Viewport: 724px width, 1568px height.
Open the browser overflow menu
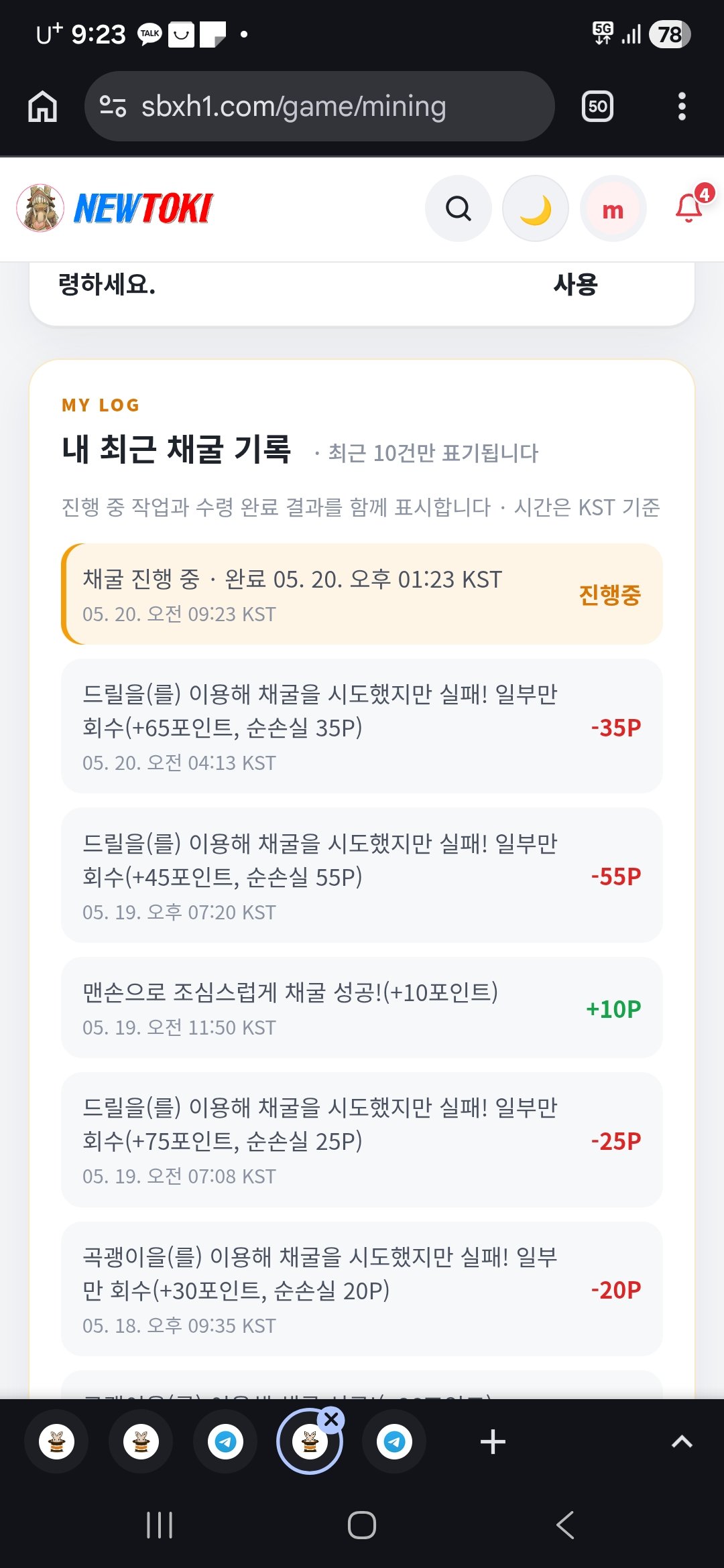(x=682, y=107)
